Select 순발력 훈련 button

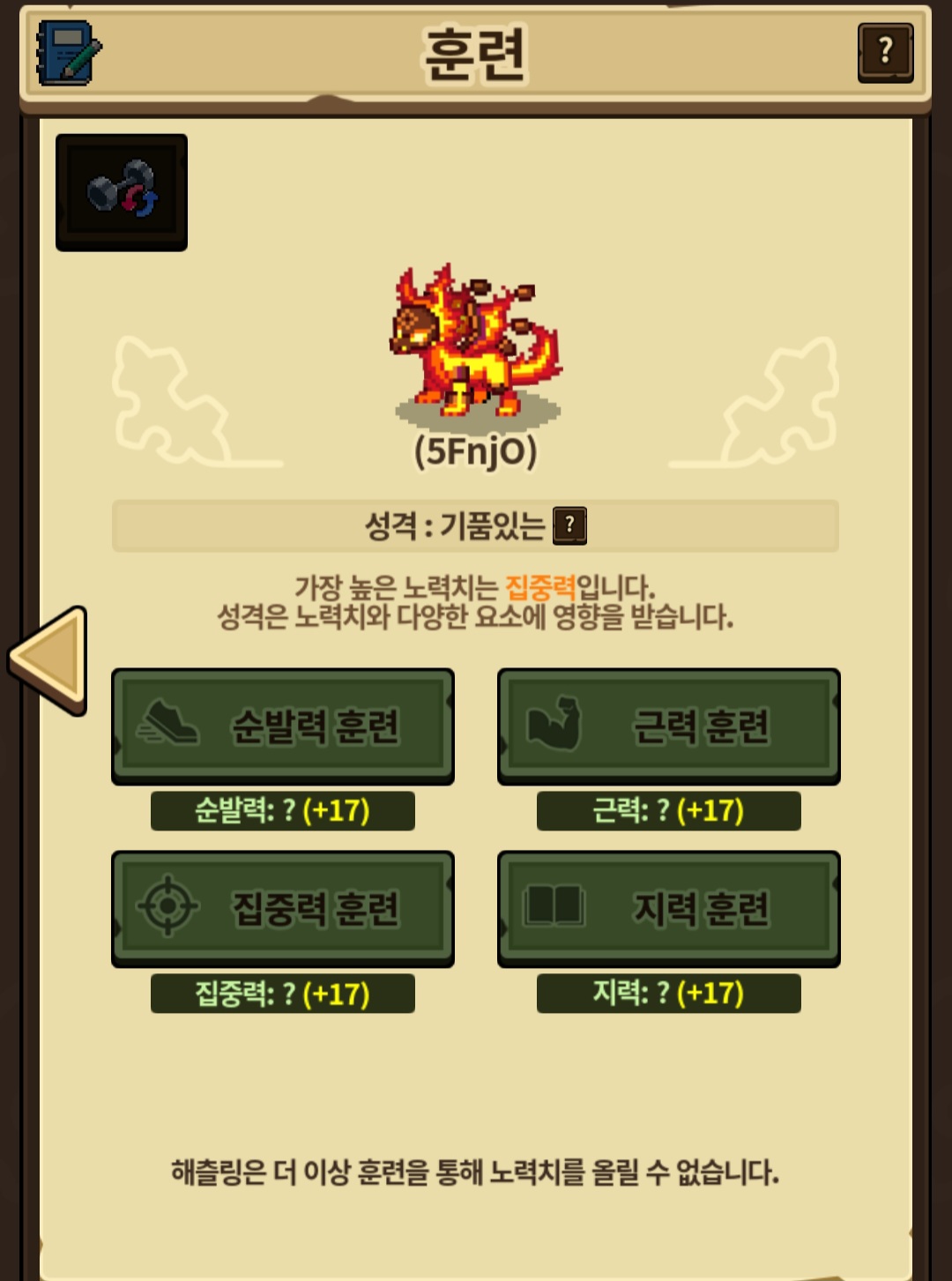coord(283,726)
